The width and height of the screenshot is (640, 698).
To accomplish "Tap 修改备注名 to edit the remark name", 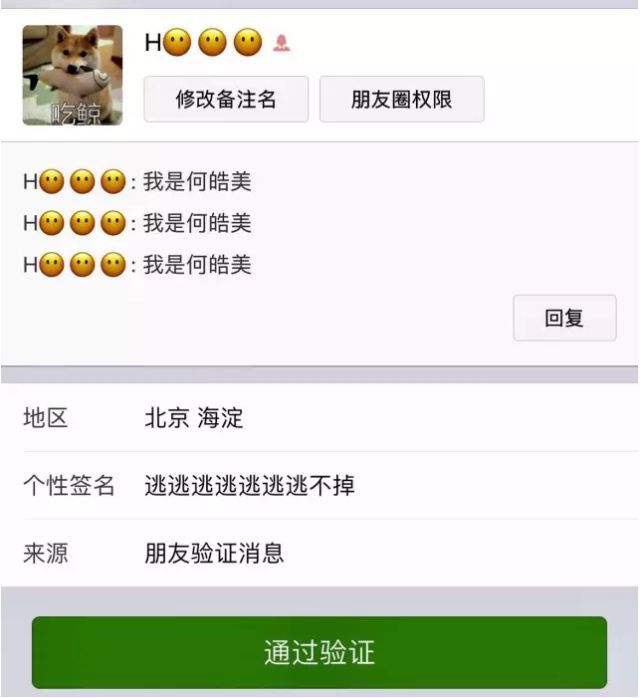I will click(226, 99).
